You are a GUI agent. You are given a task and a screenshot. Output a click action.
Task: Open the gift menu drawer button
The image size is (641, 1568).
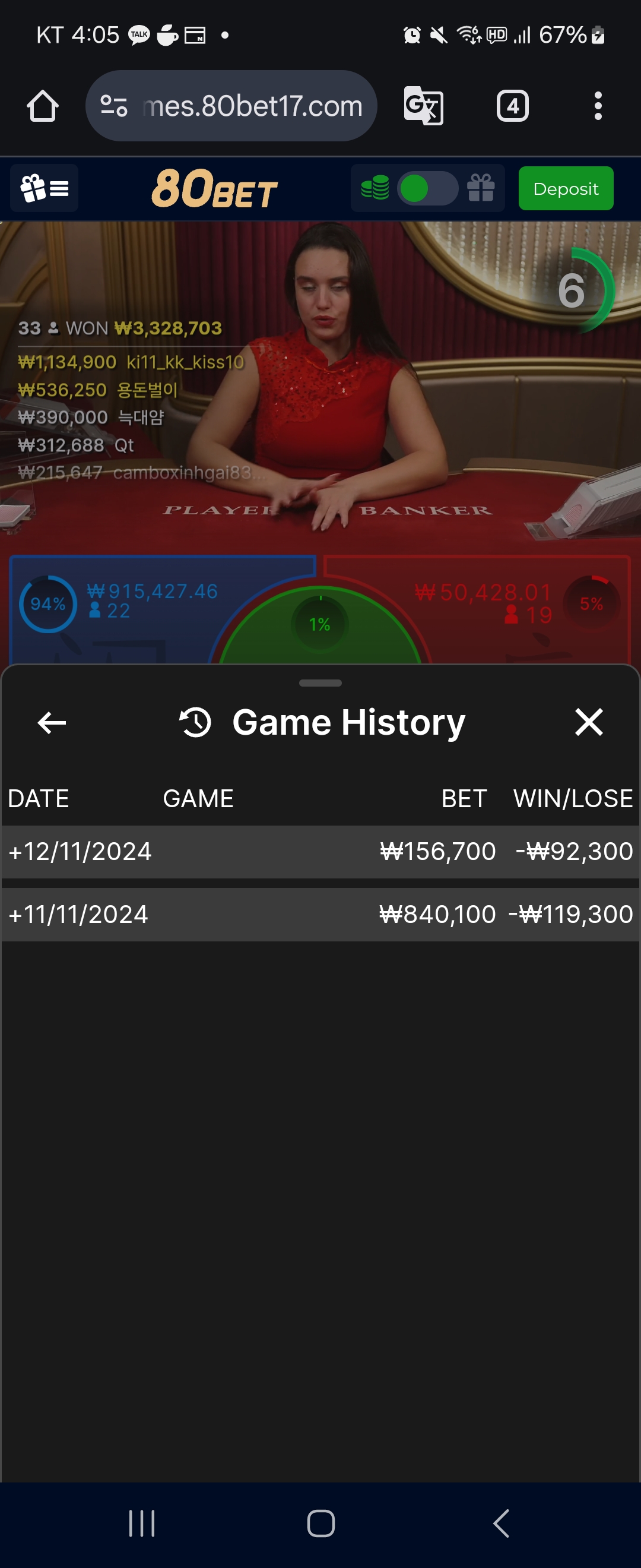tap(45, 189)
